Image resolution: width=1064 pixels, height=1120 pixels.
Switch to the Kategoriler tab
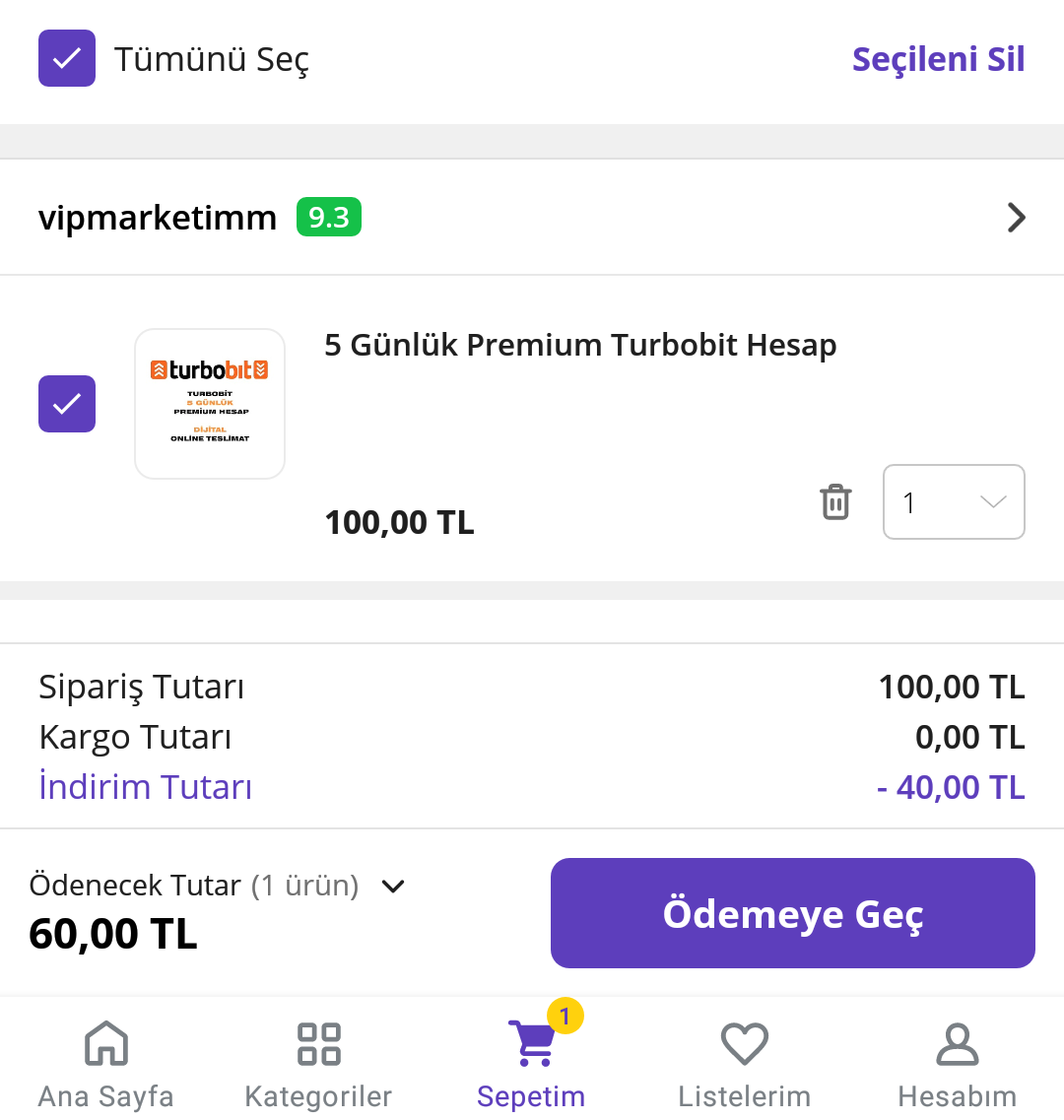(318, 1062)
